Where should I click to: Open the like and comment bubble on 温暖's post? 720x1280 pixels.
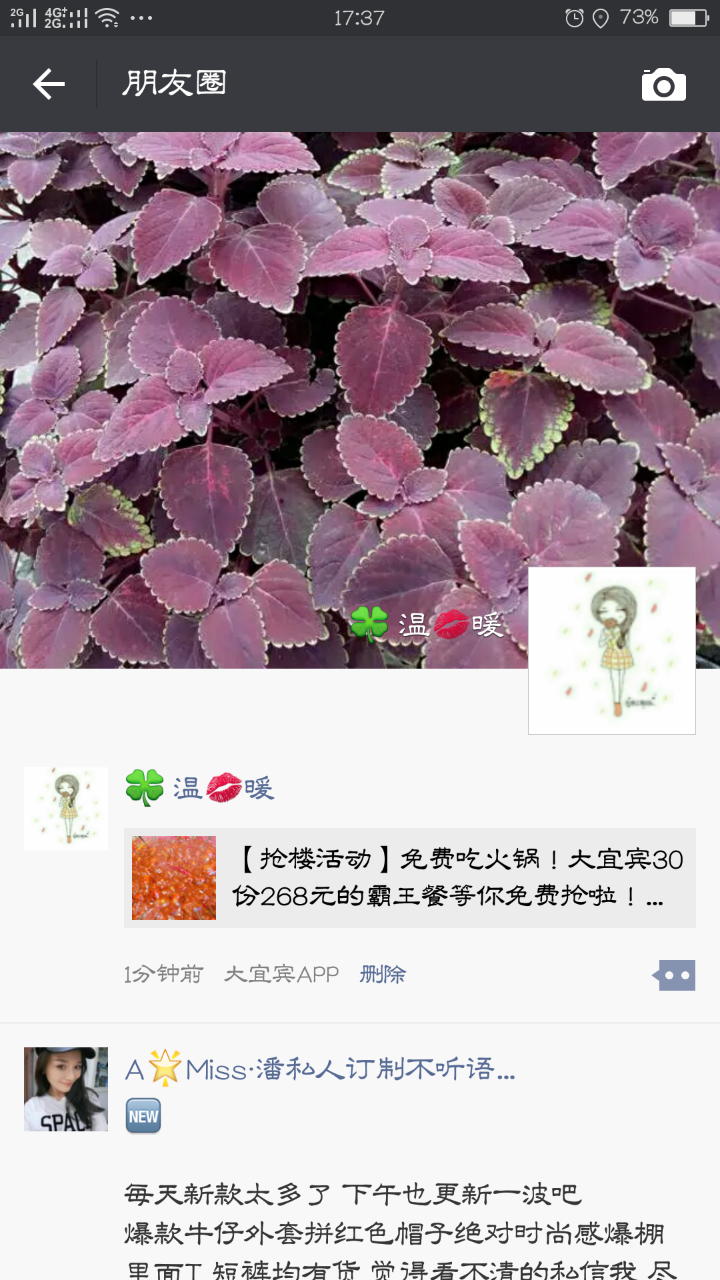[x=676, y=975]
